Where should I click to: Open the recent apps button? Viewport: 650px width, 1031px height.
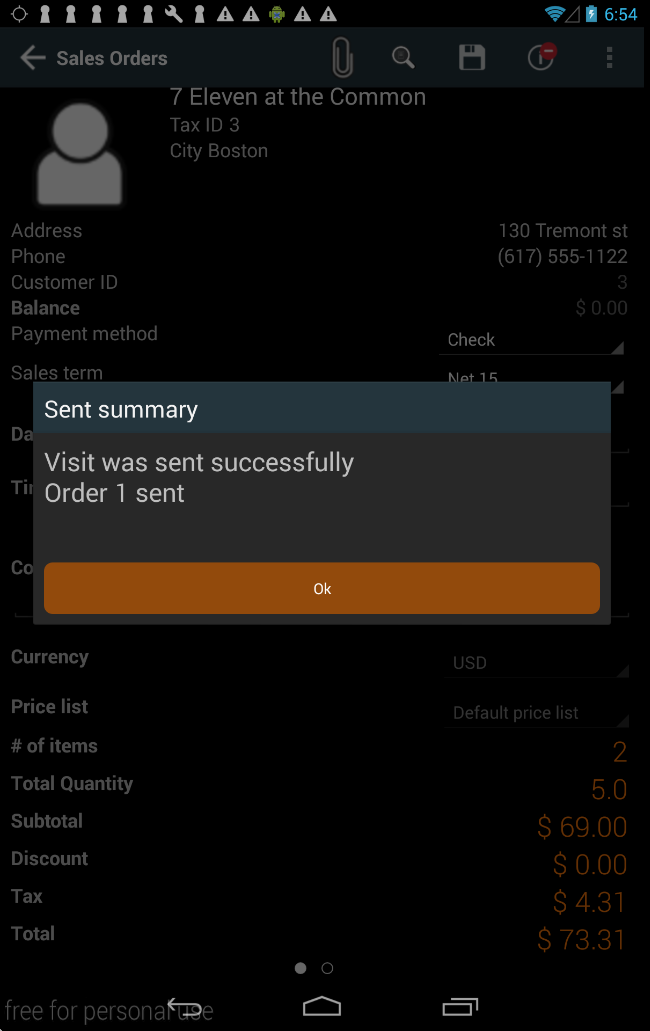[x=460, y=1006]
